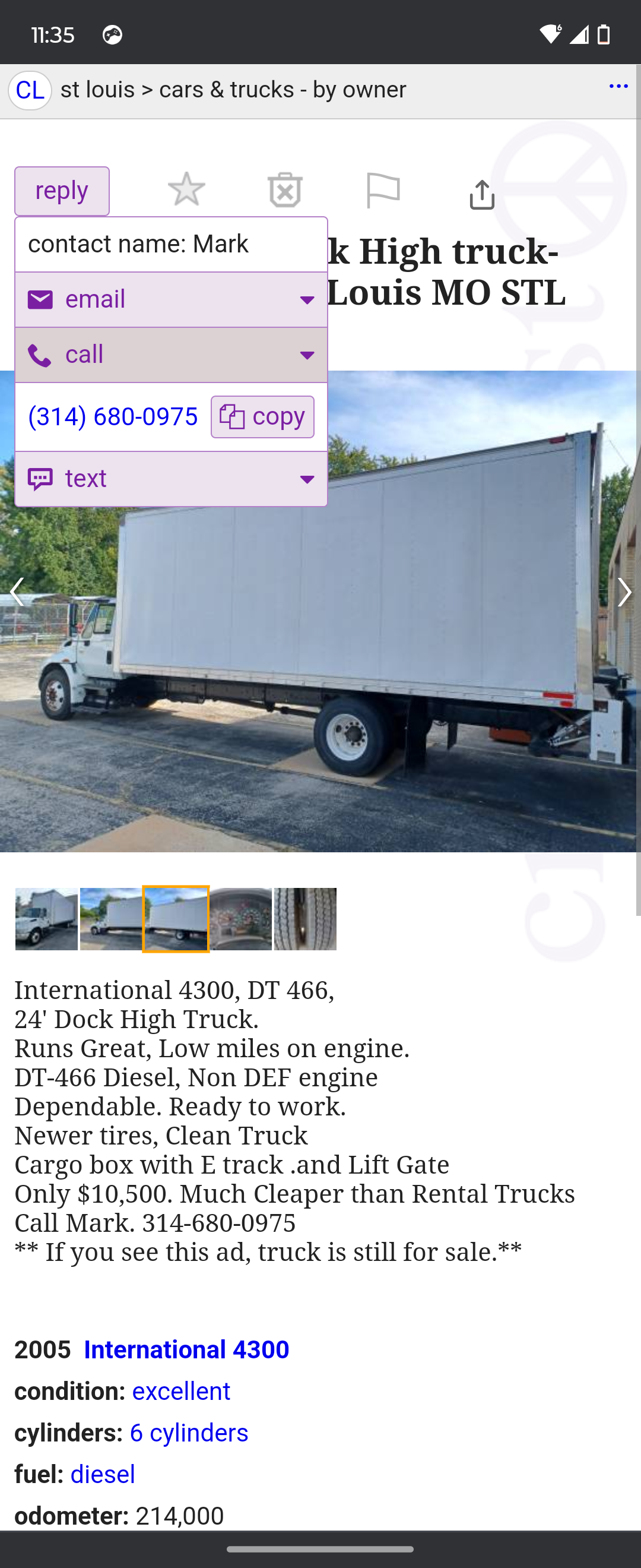Collapse the call contact option
Screen dimensions: 641x1568
point(171,355)
